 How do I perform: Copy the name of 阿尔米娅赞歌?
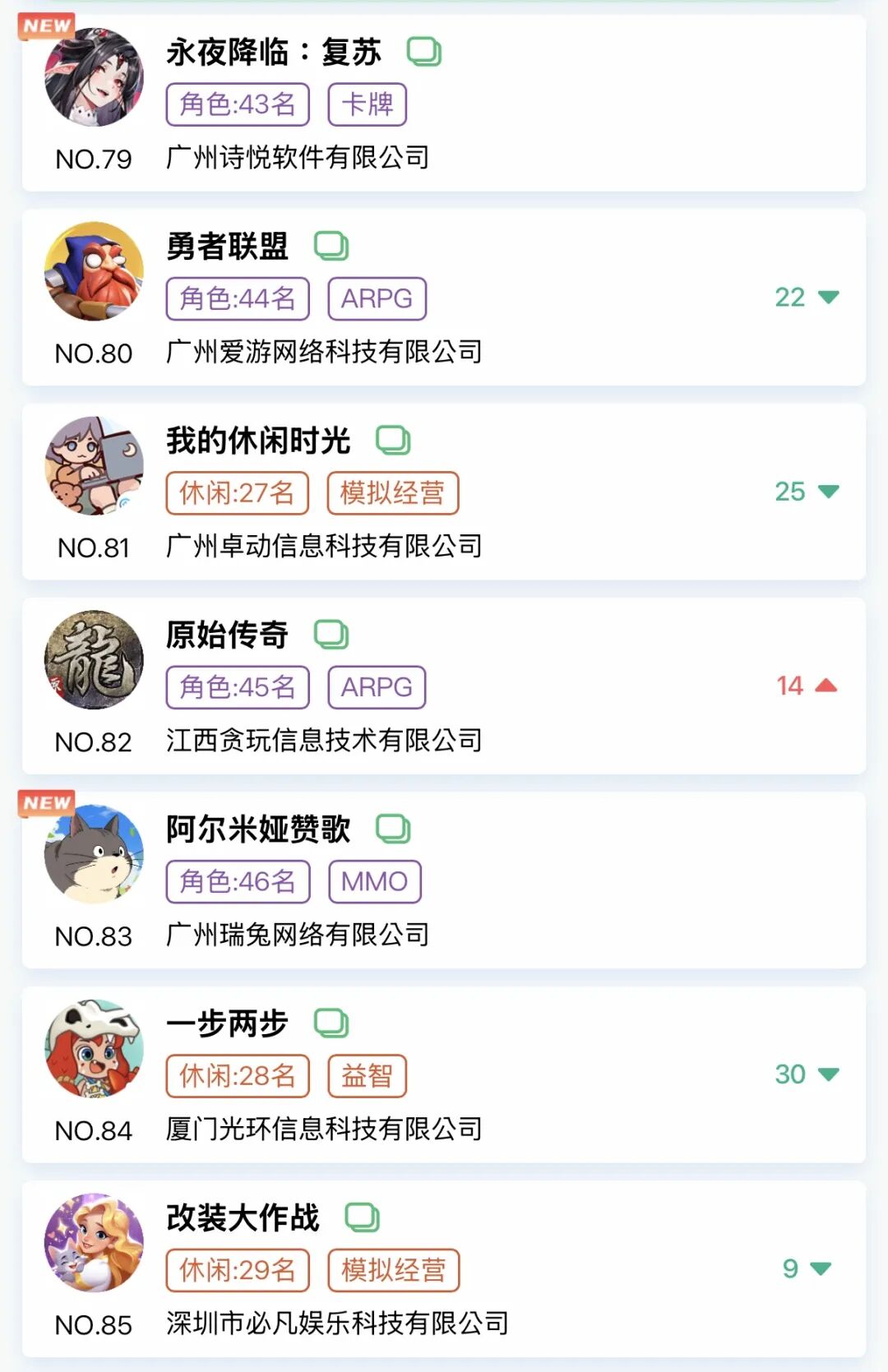393,829
